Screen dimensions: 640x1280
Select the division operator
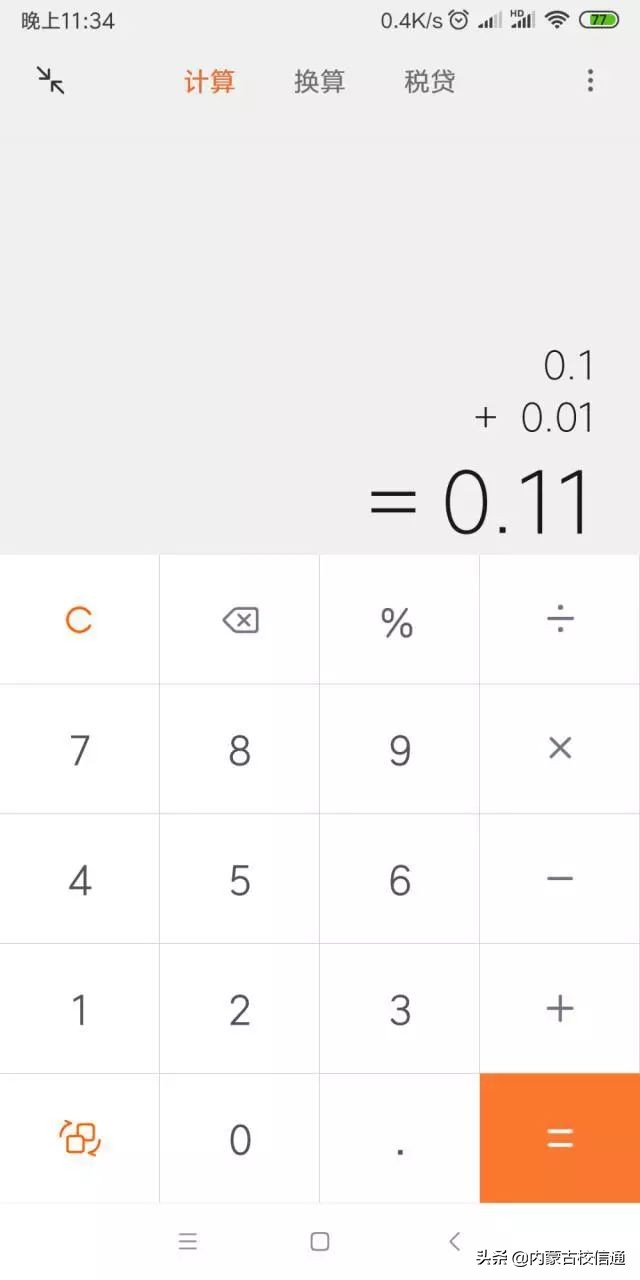(x=560, y=621)
